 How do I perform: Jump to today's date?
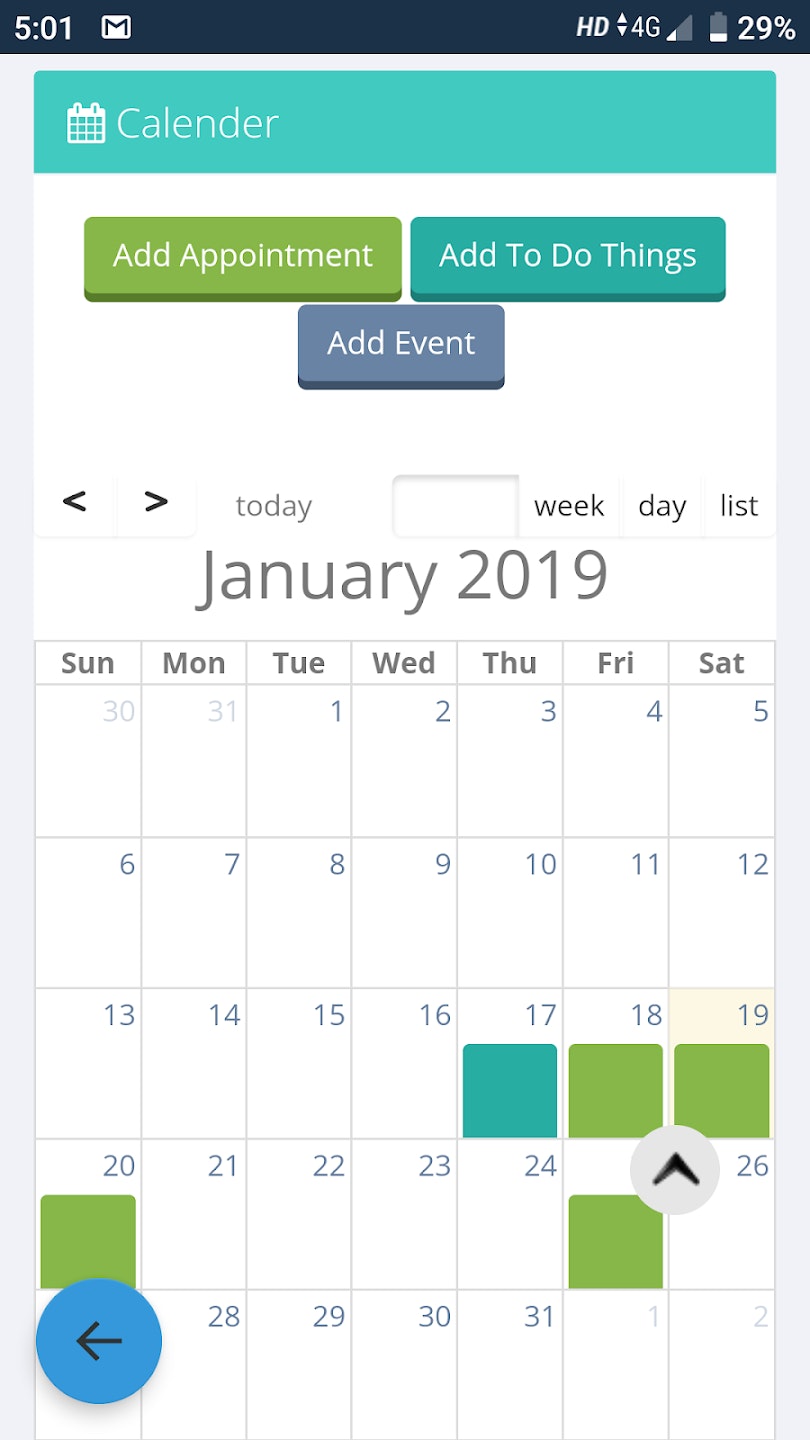point(273,507)
